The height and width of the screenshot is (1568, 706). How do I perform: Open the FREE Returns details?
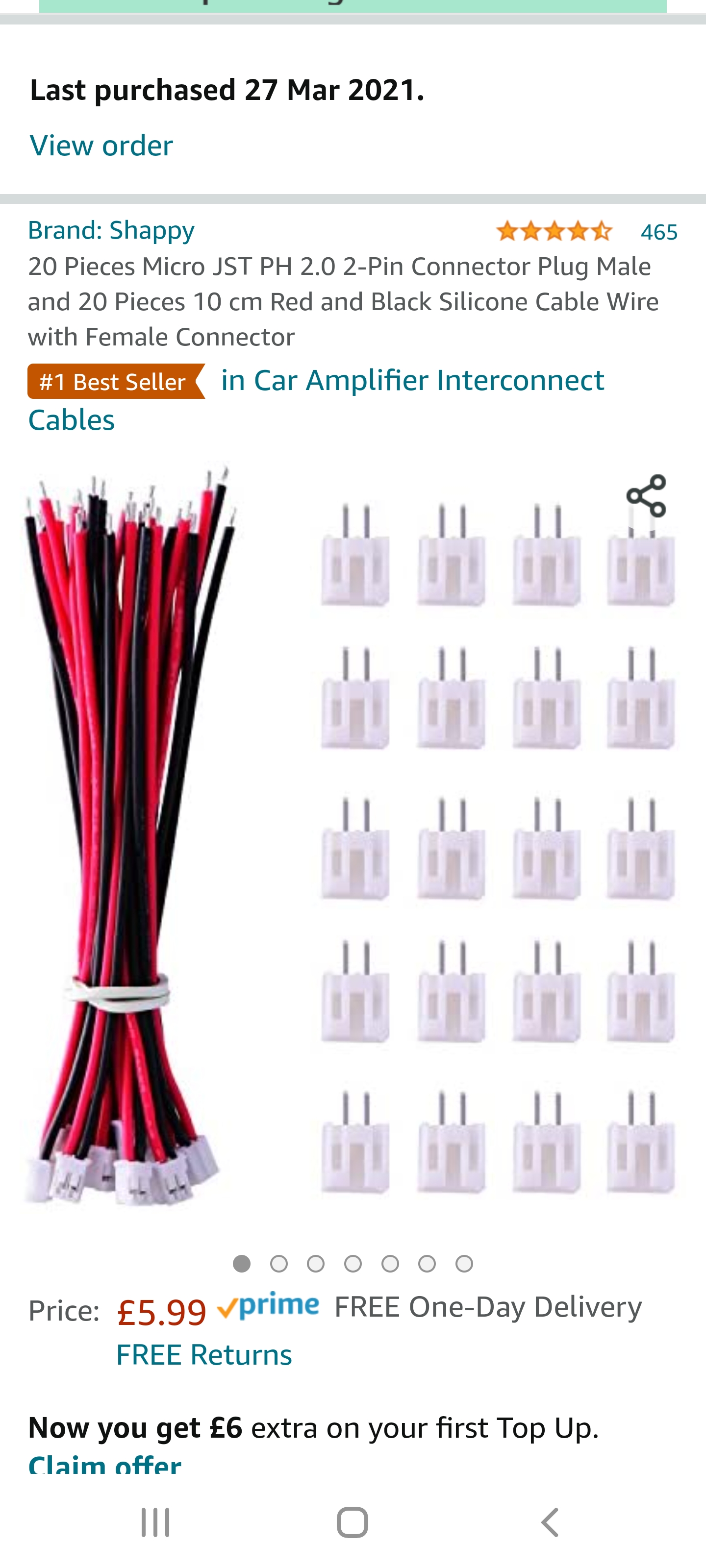click(204, 1355)
